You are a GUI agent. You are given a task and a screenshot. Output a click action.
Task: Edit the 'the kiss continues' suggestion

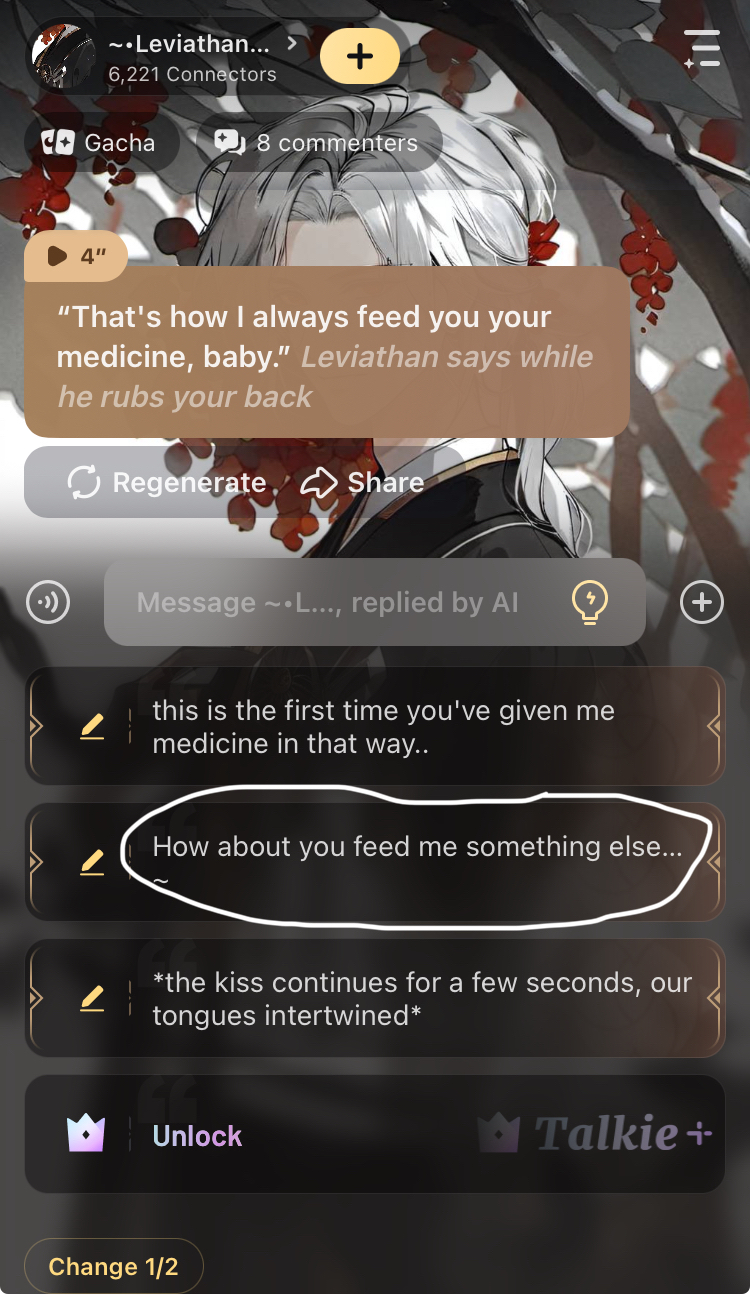92,998
